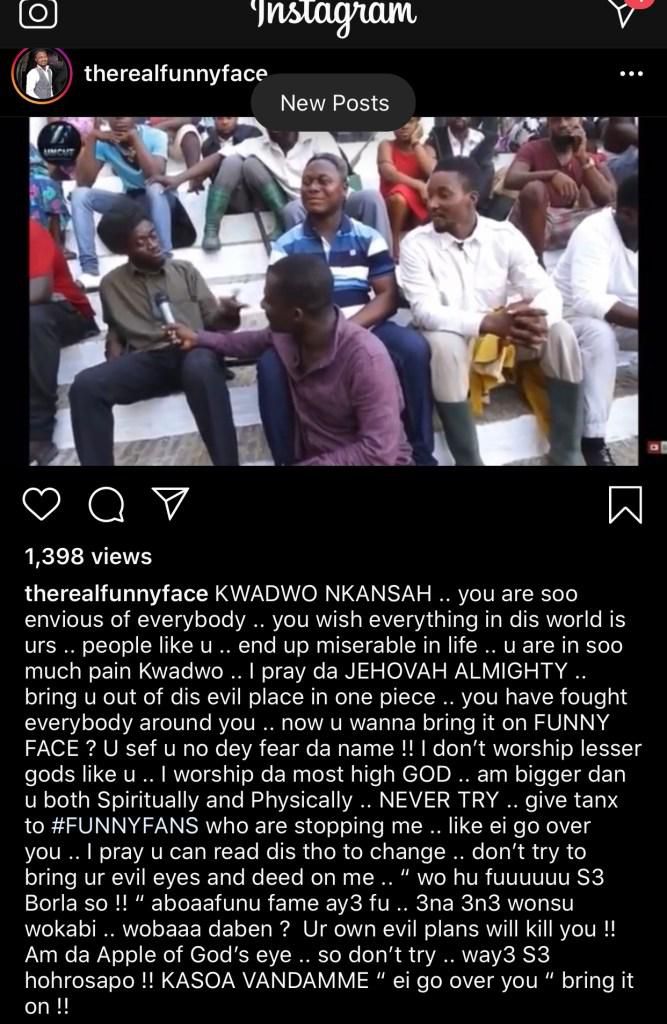Open direct messages in the header

622,12
